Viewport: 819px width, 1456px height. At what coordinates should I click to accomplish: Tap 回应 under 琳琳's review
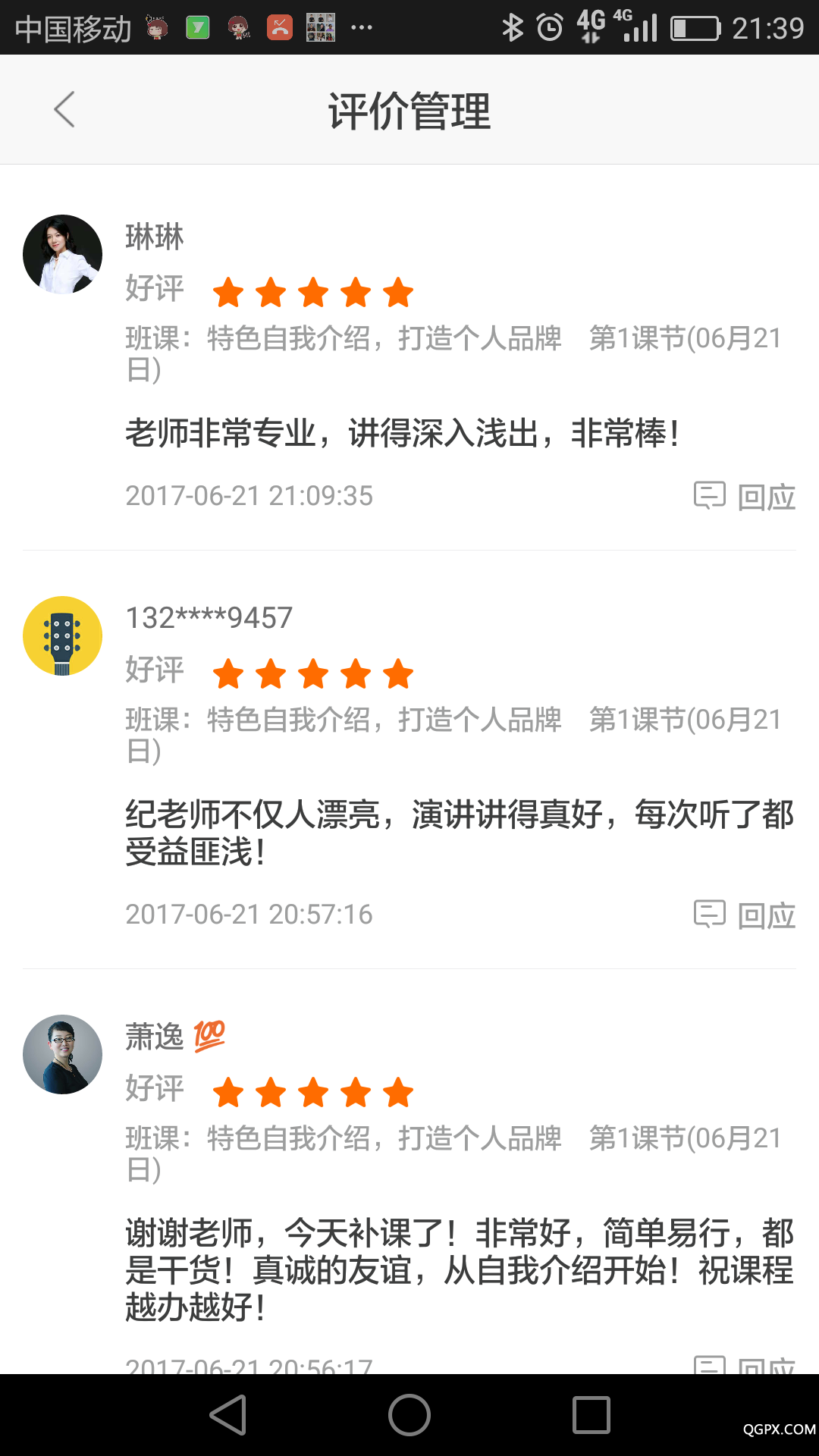click(x=745, y=497)
